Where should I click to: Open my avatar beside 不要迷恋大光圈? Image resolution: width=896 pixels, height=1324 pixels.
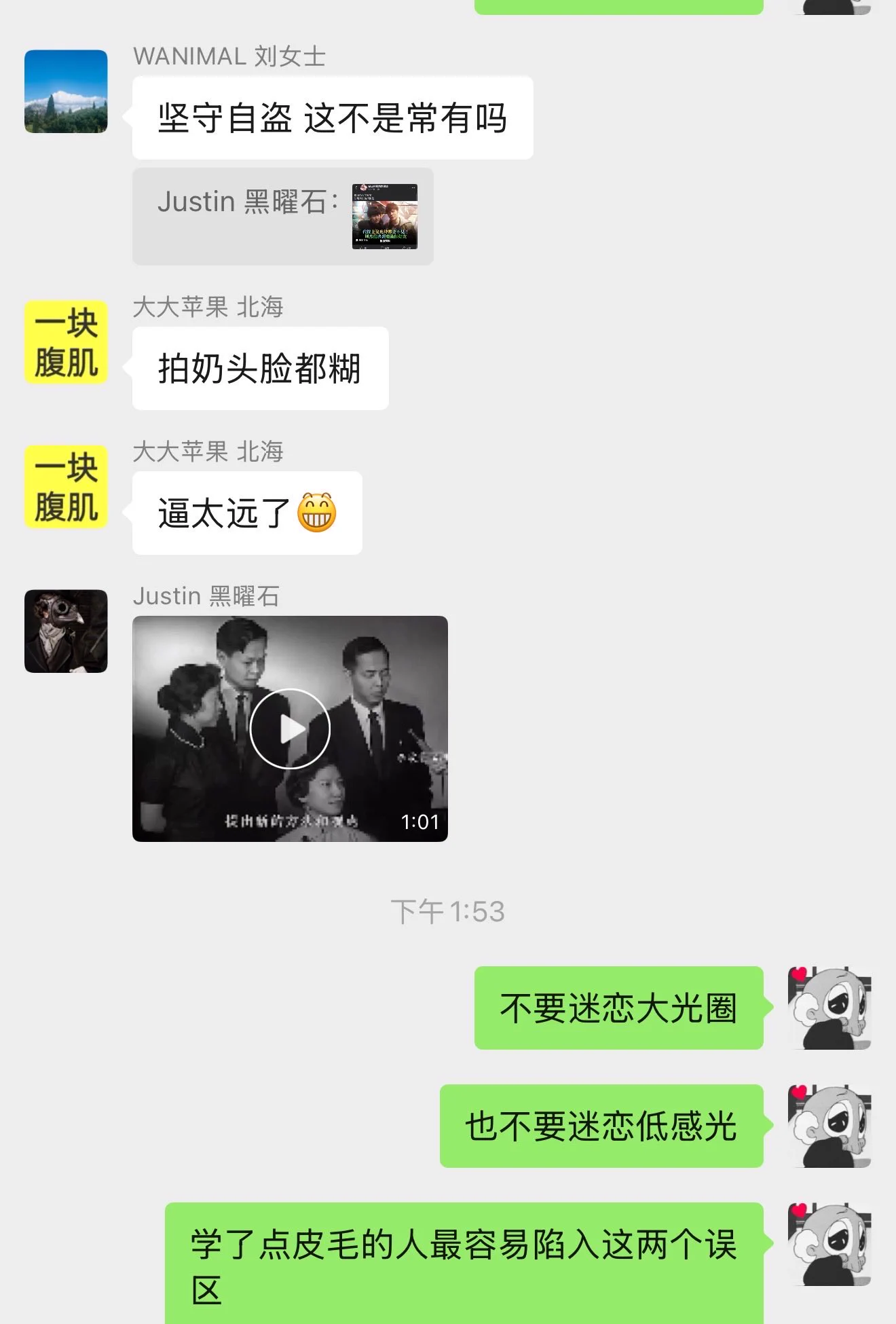829,1008
